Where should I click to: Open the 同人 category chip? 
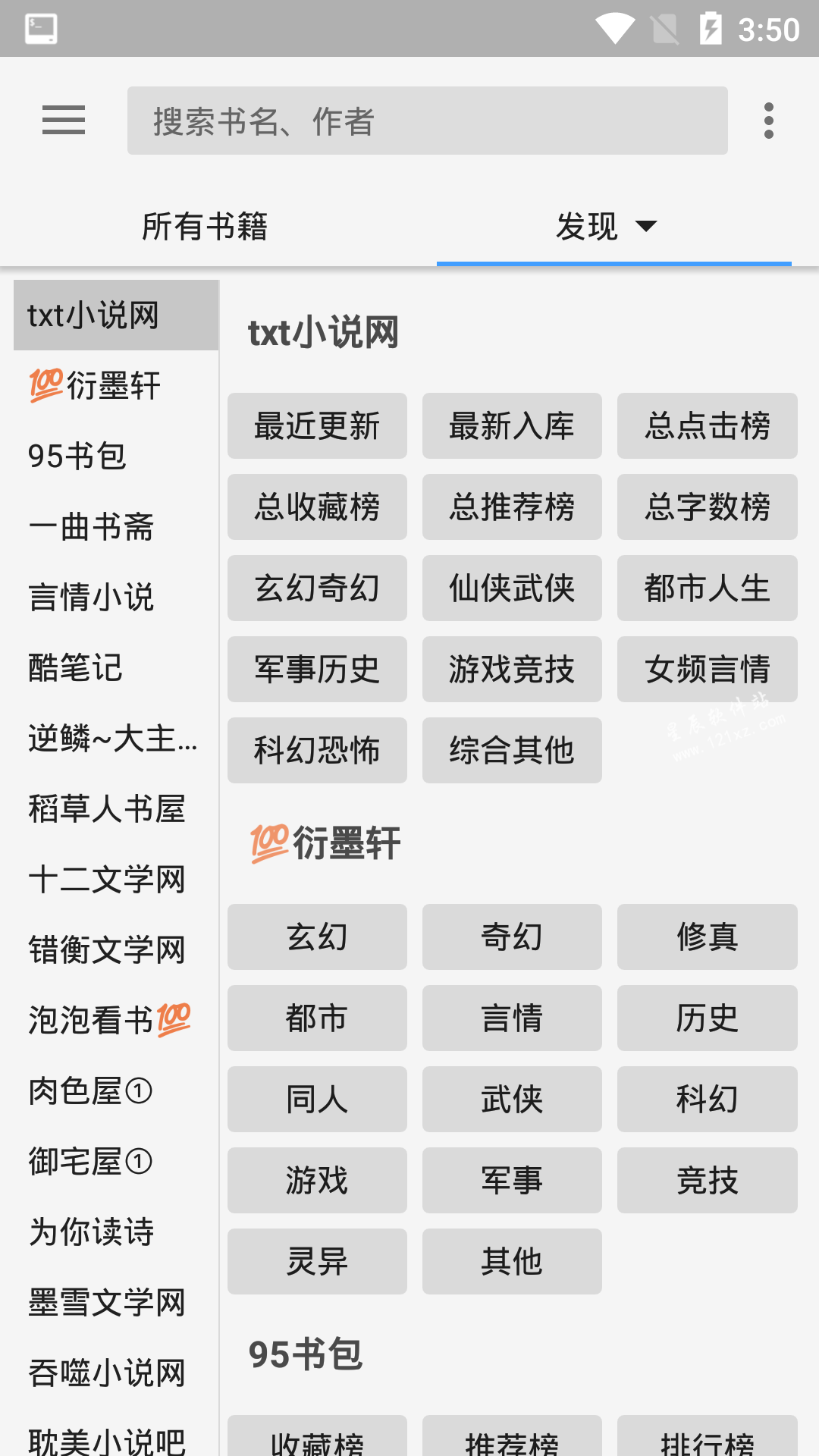(317, 1099)
